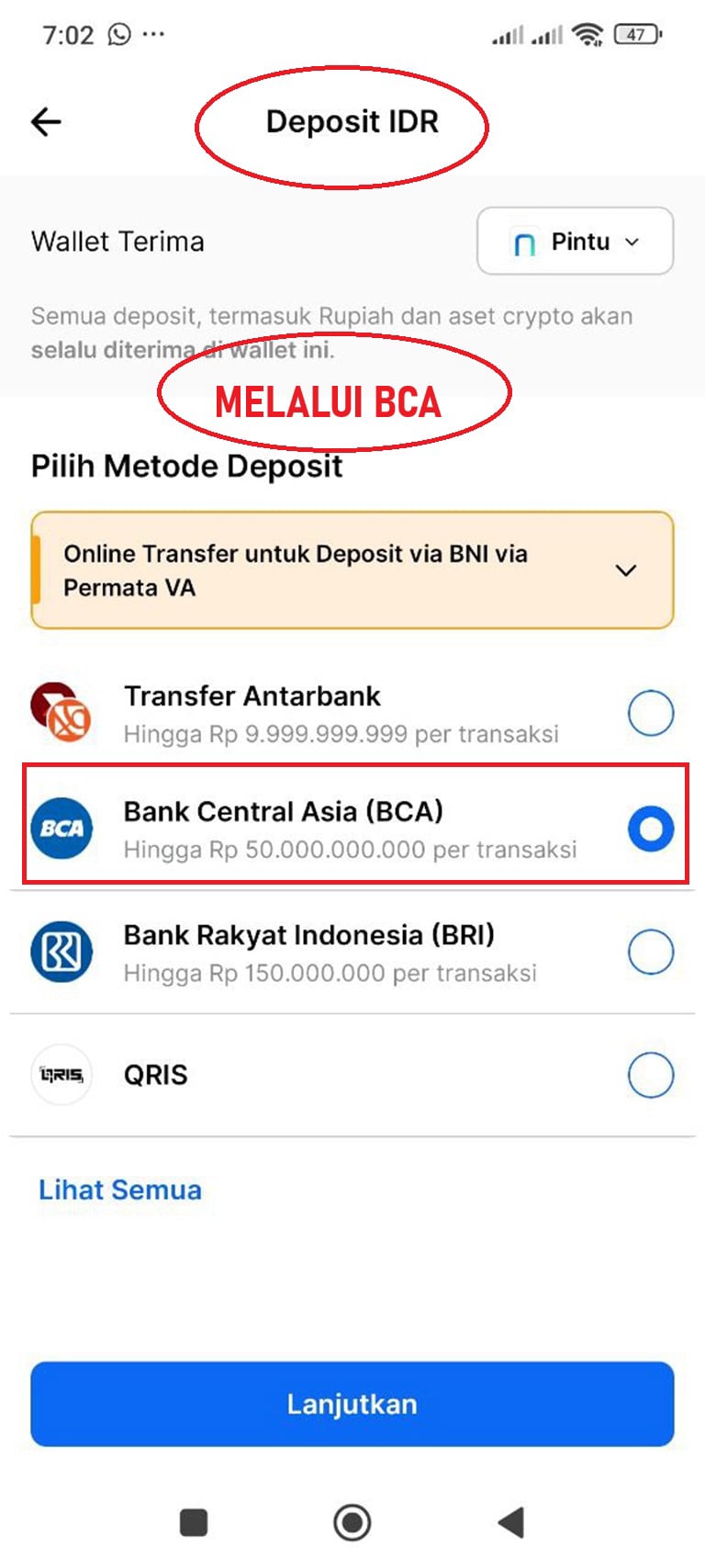Choose Bank Central Asia (BCA) option
Image resolution: width=705 pixels, height=1568 pixels.
650,829
